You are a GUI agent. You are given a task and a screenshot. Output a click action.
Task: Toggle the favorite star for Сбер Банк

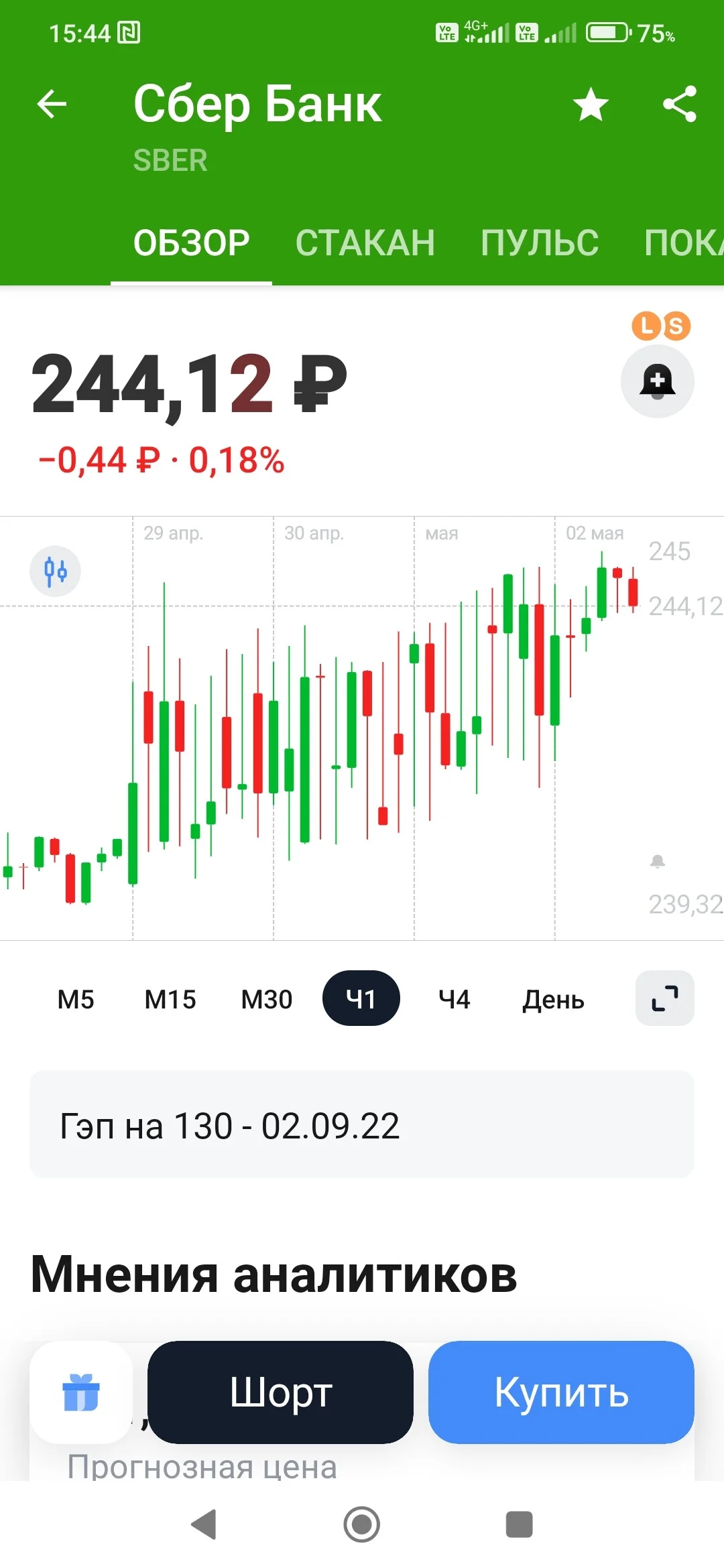click(591, 105)
